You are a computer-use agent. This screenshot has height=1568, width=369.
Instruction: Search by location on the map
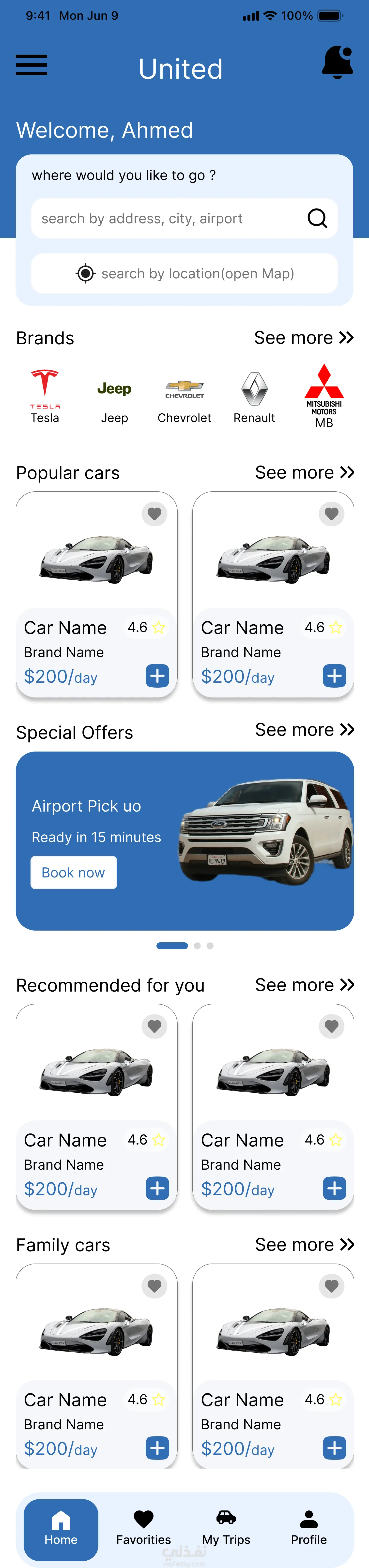(184, 274)
